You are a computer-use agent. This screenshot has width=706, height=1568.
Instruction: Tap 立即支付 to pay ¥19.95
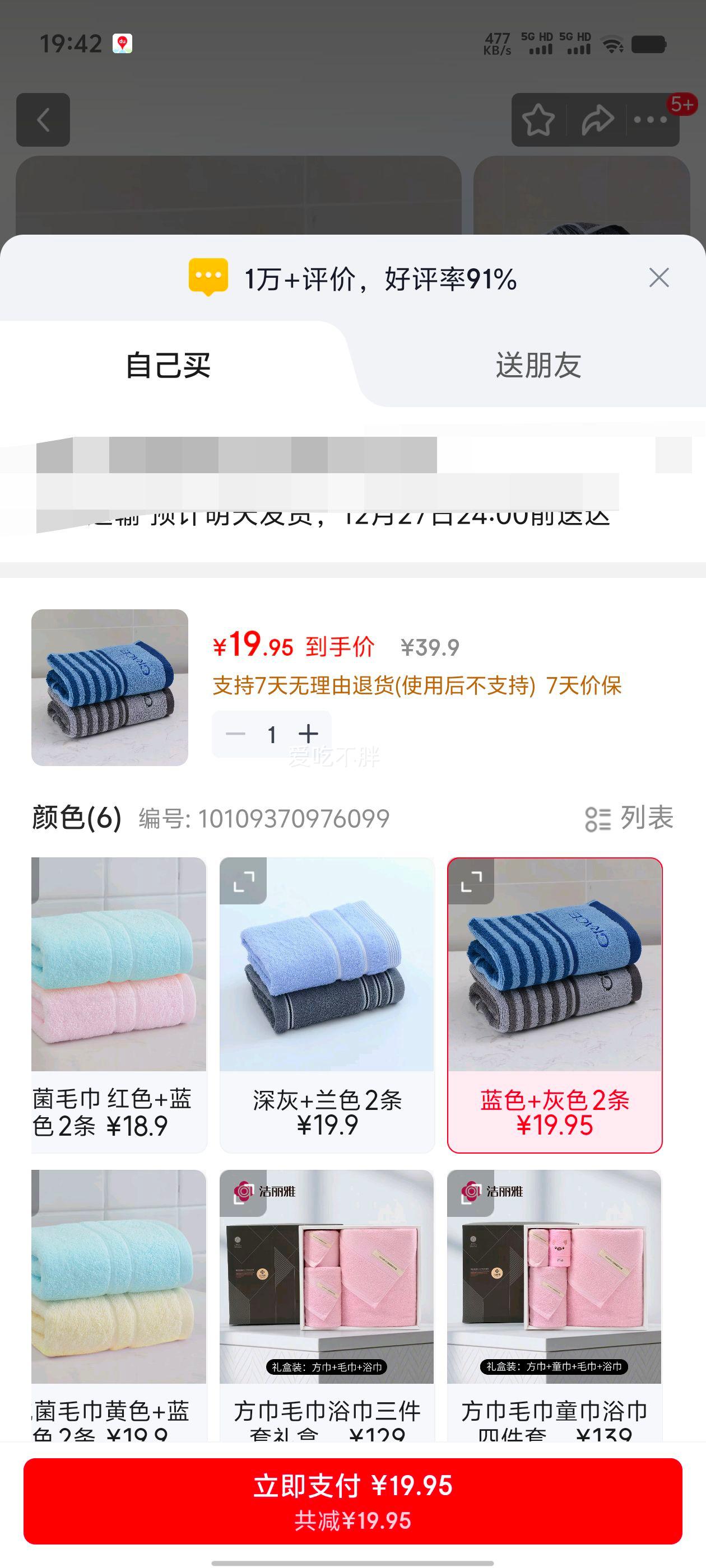pos(352,1502)
